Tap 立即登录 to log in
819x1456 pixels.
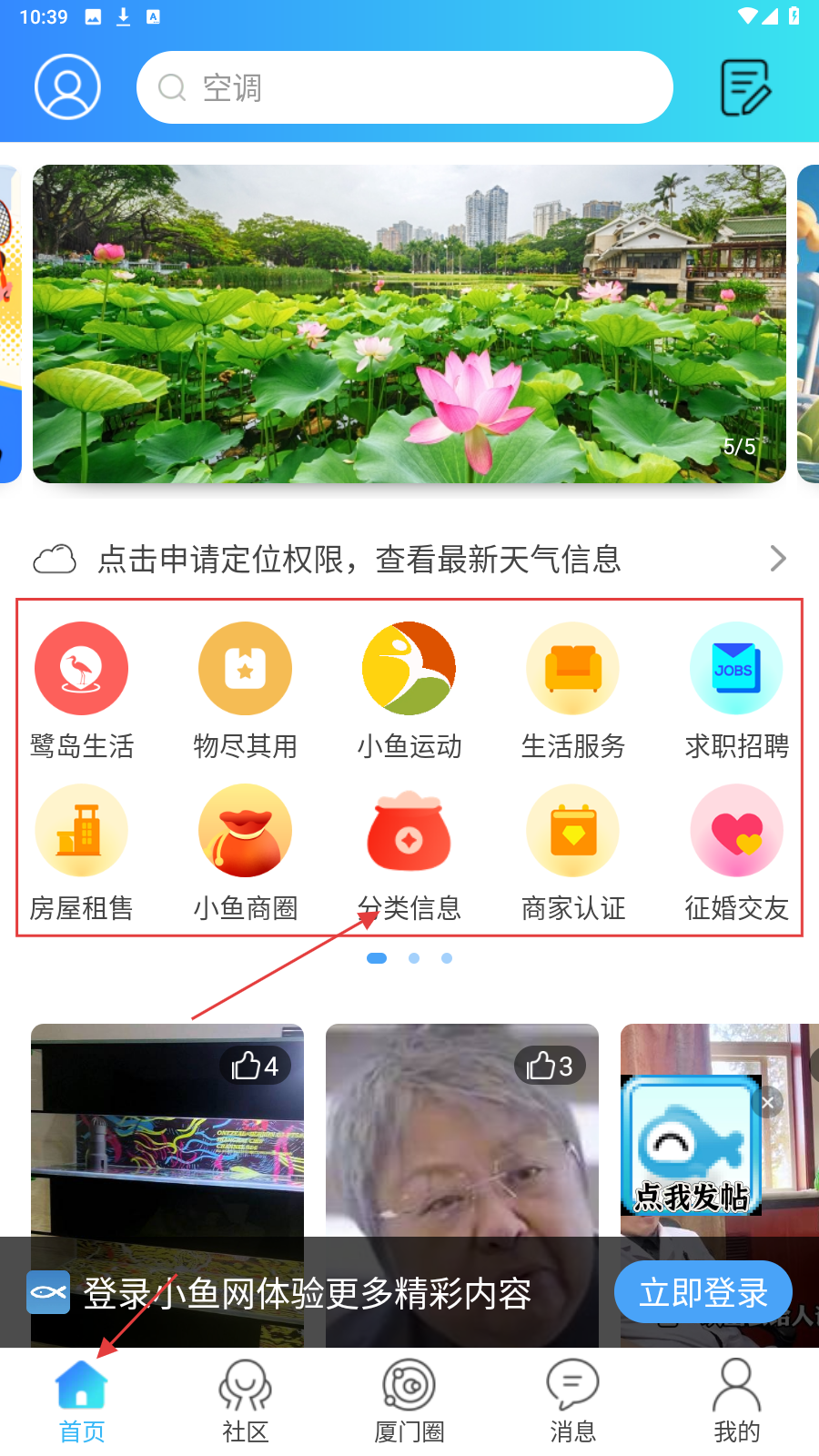[x=703, y=1292]
